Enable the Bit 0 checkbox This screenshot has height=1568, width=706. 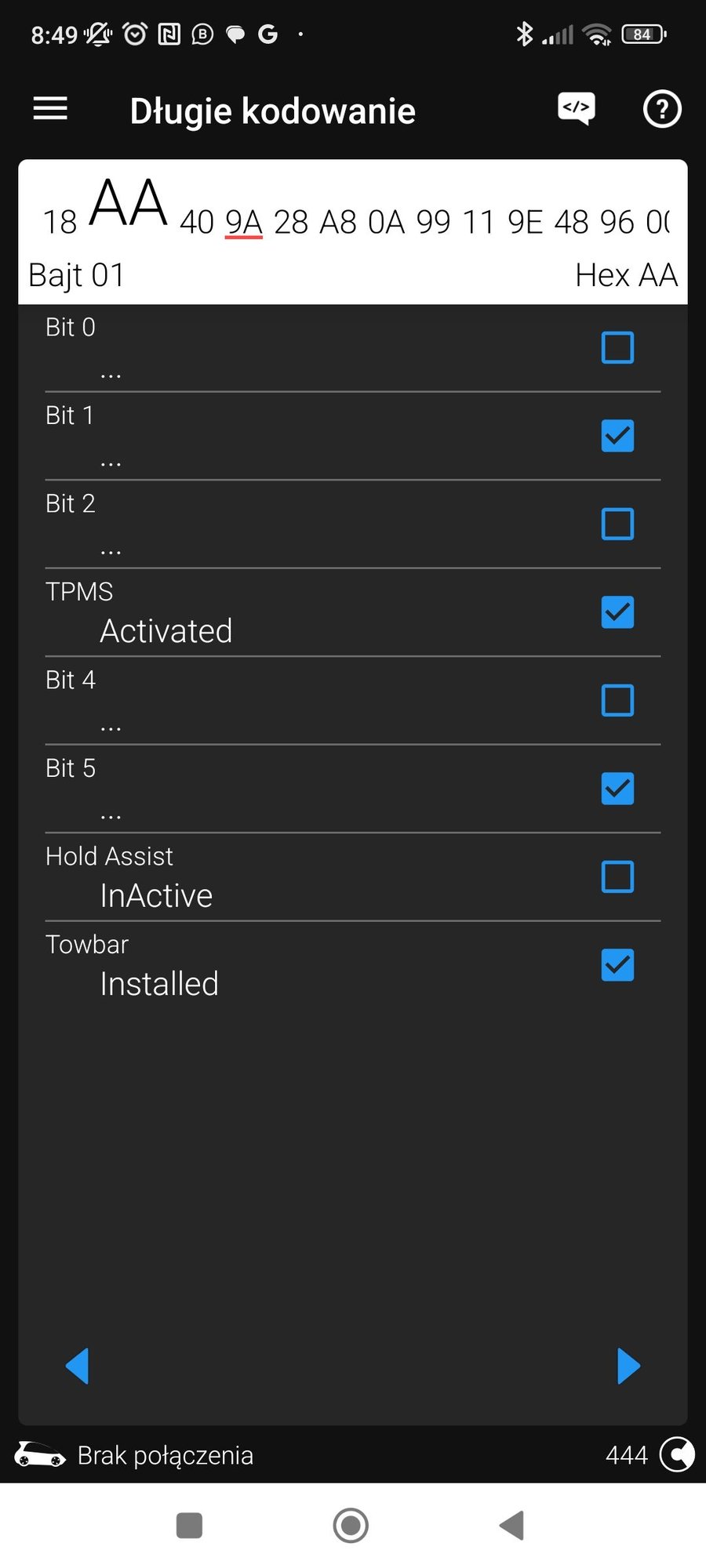click(x=617, y=347)
